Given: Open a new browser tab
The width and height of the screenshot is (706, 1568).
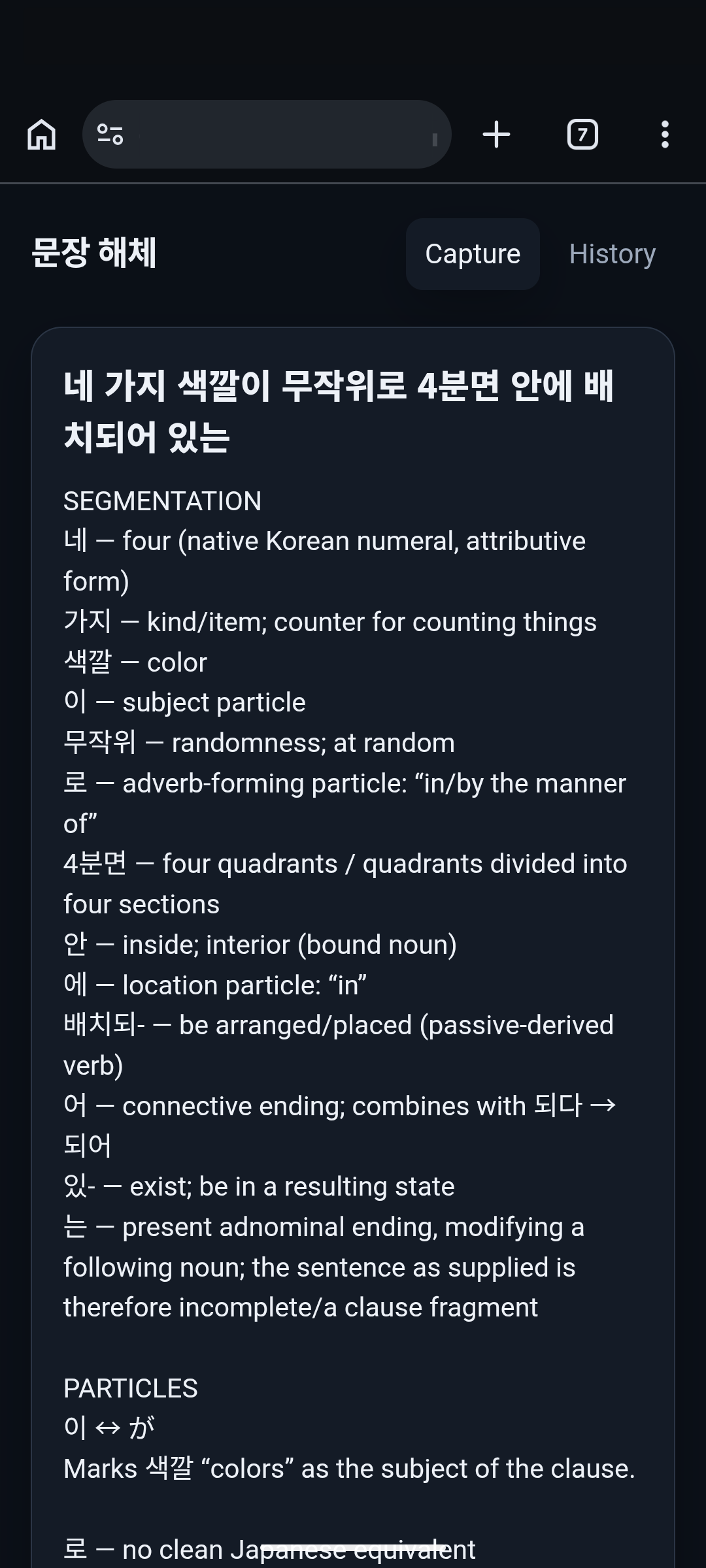Looking at the screenshot, I should pos(496,135).
